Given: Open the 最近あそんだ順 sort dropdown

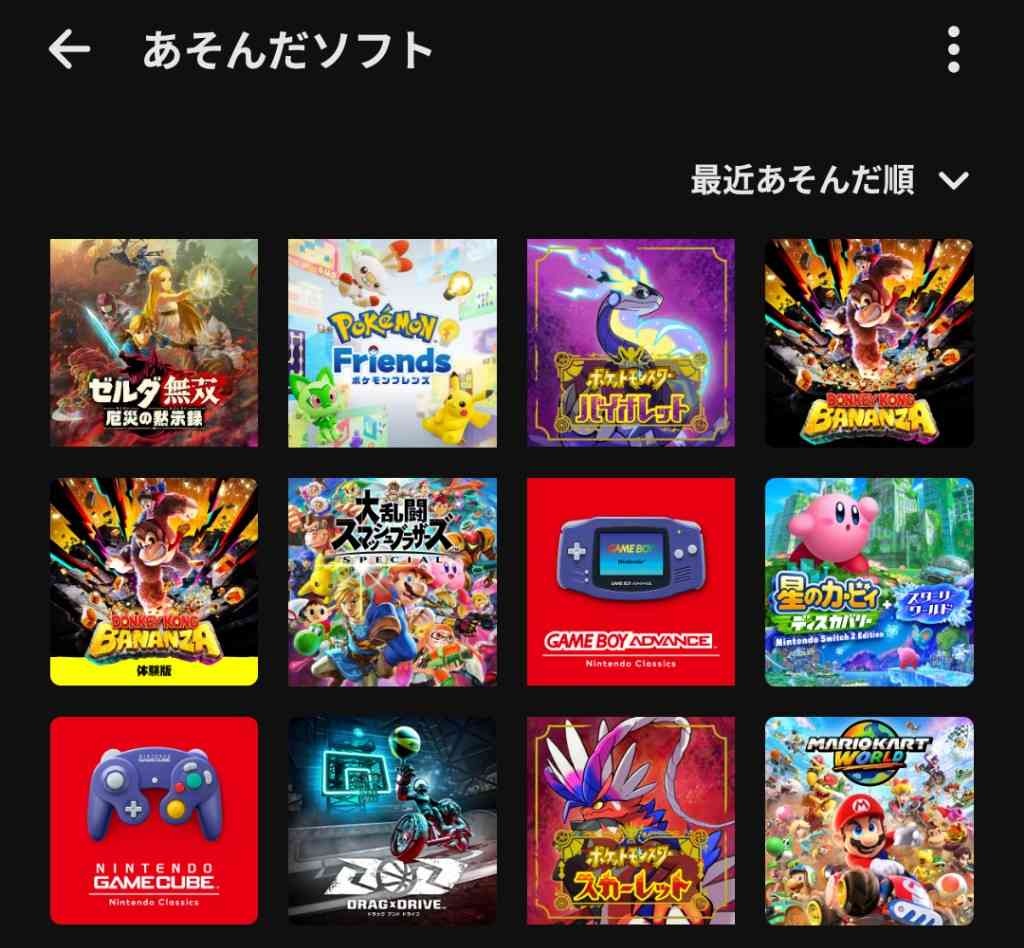Looking at the screenshot, I should coord(830,180).
